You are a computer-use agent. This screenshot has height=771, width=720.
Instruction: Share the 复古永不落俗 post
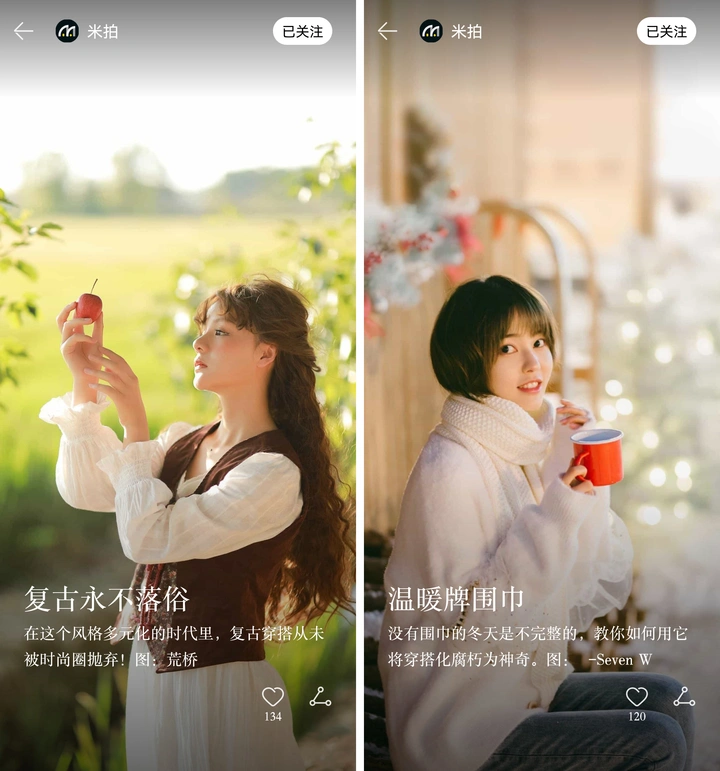click(320, 697)
